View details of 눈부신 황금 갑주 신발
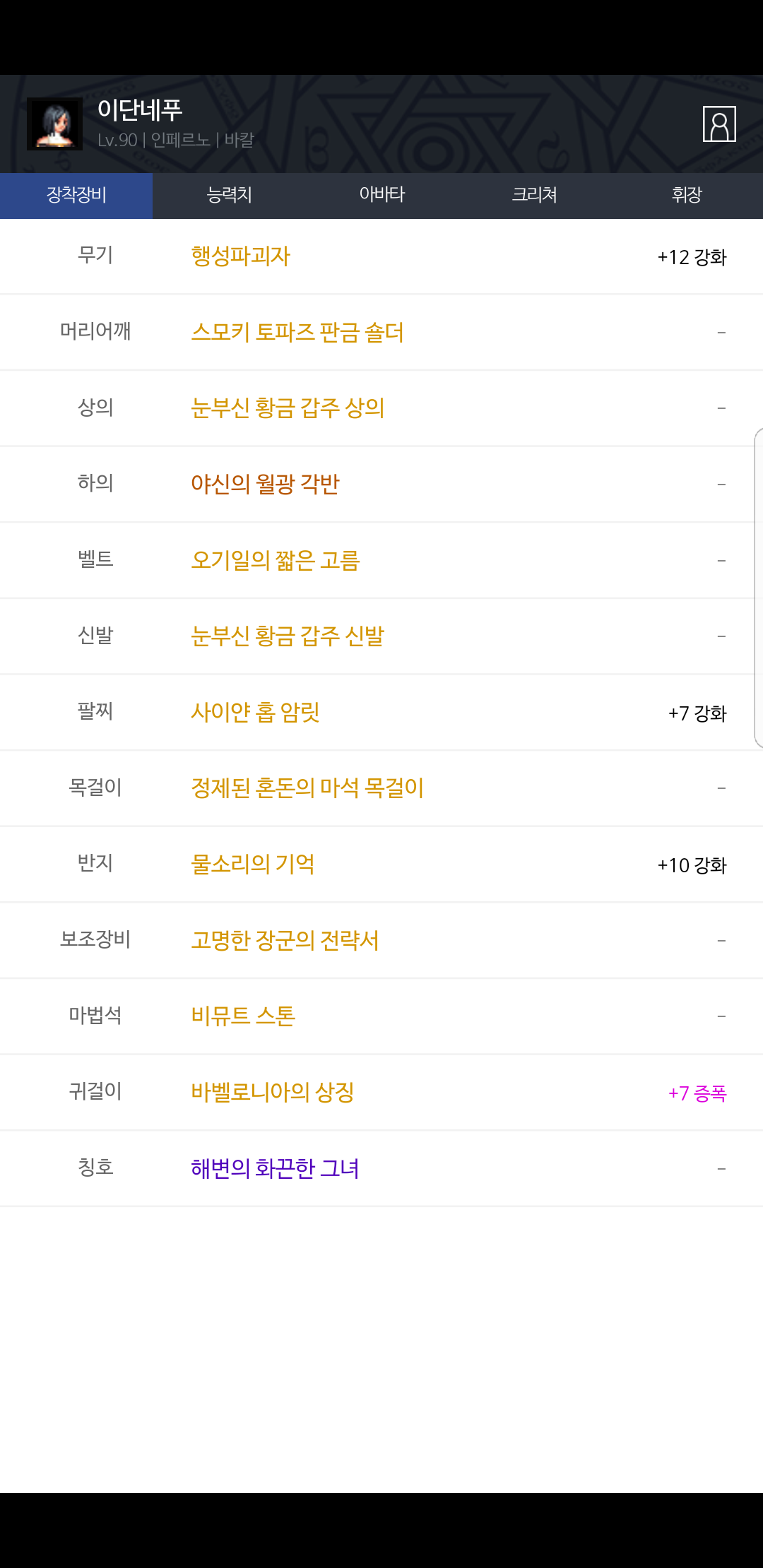This screenshot has width=763, height=1568. pos(288,636)
